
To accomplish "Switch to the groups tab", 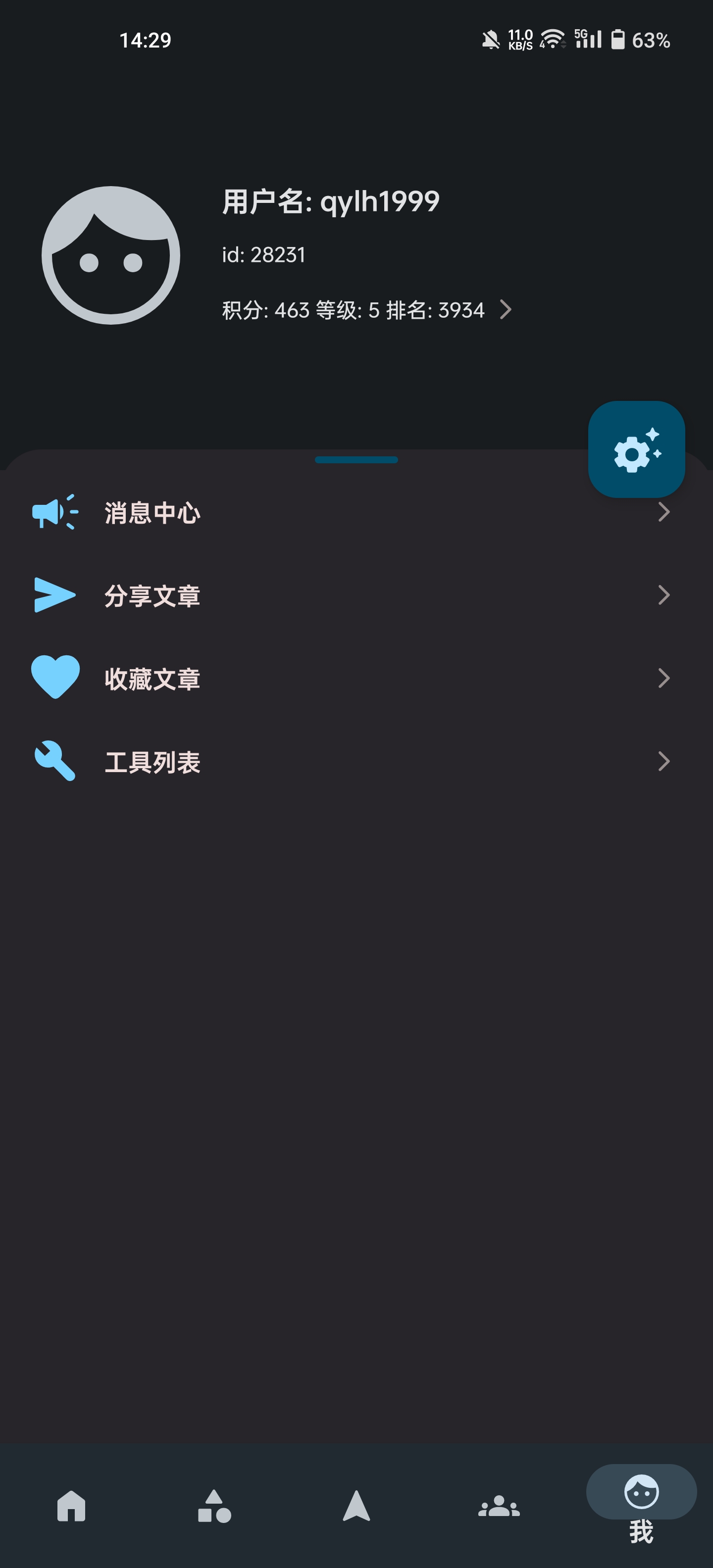I will click(499, 1506).
